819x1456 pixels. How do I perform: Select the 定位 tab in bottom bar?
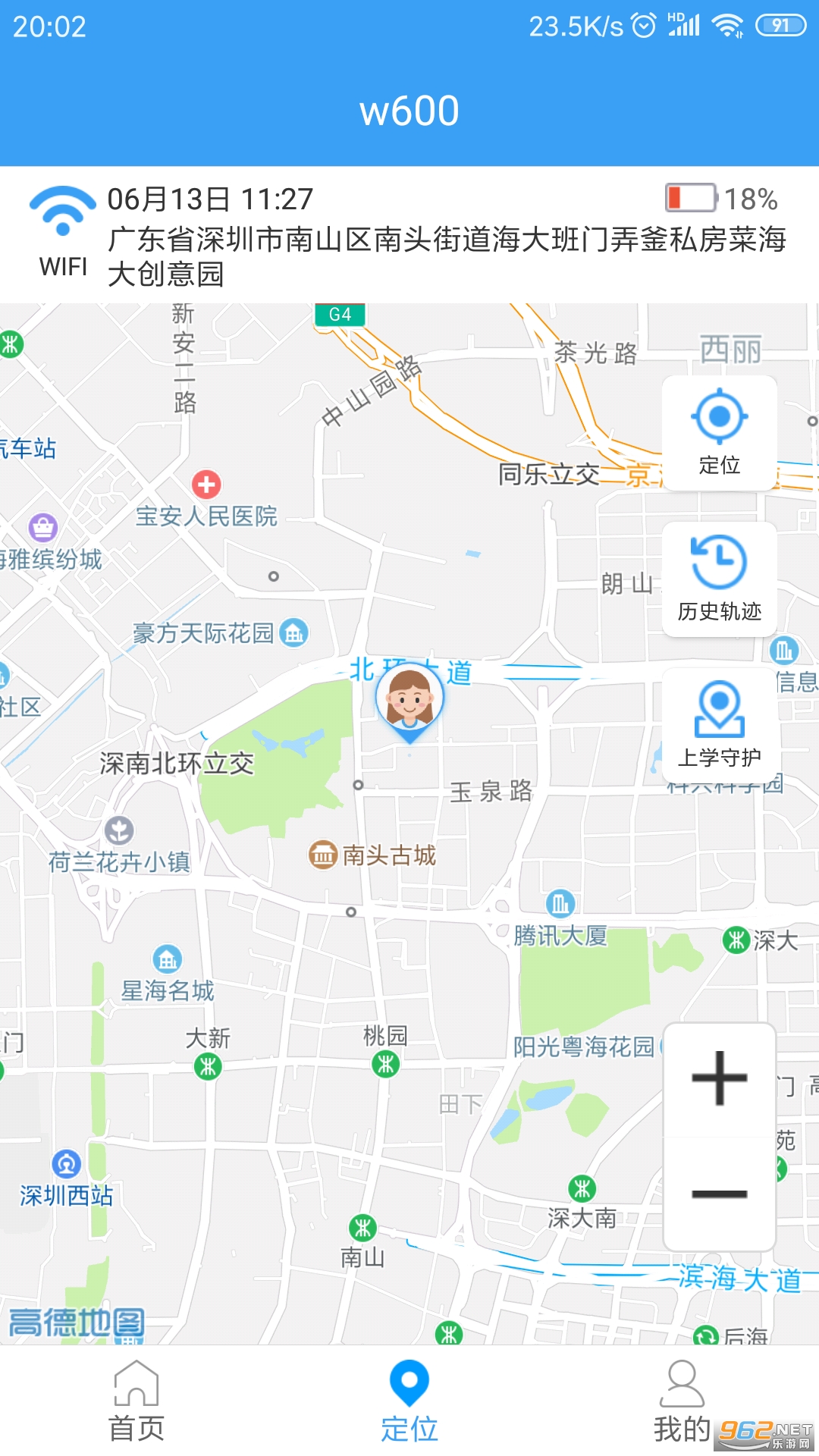pyautogui.click(x=409, y=1401)
